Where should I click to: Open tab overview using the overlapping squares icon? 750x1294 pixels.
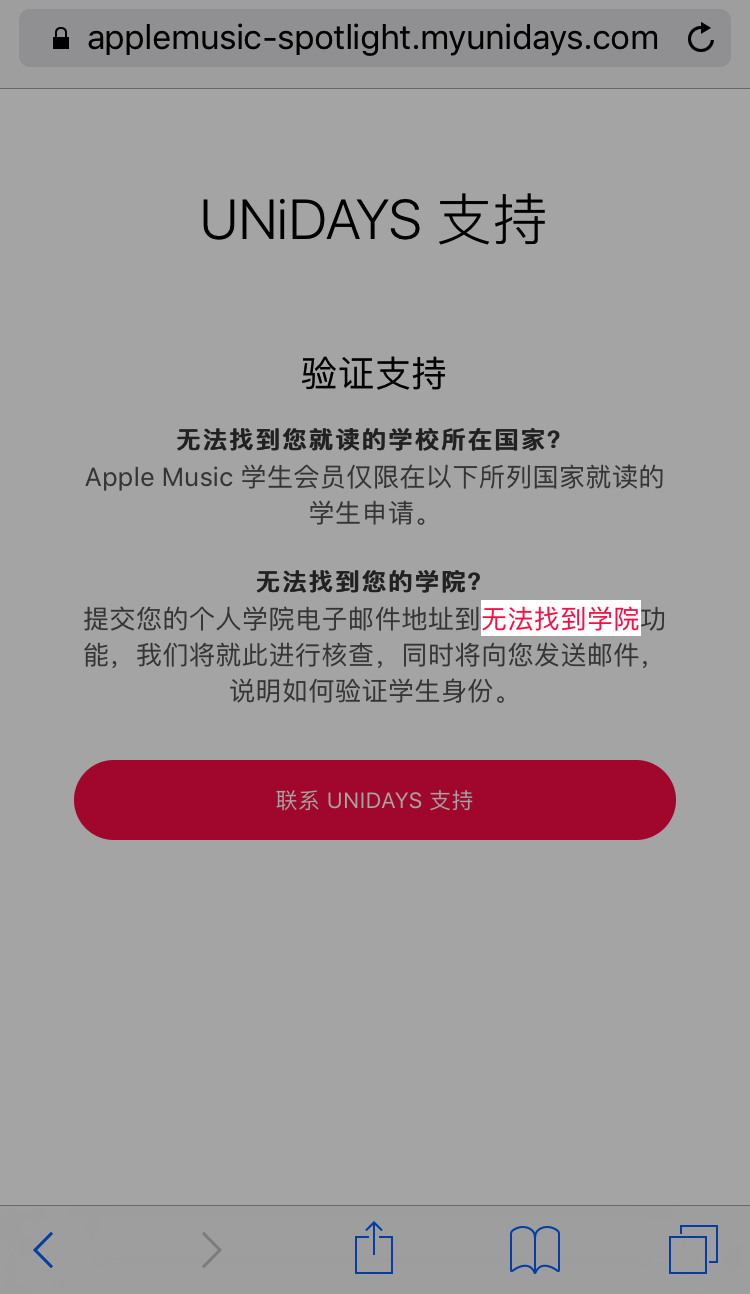[694, 1249]
